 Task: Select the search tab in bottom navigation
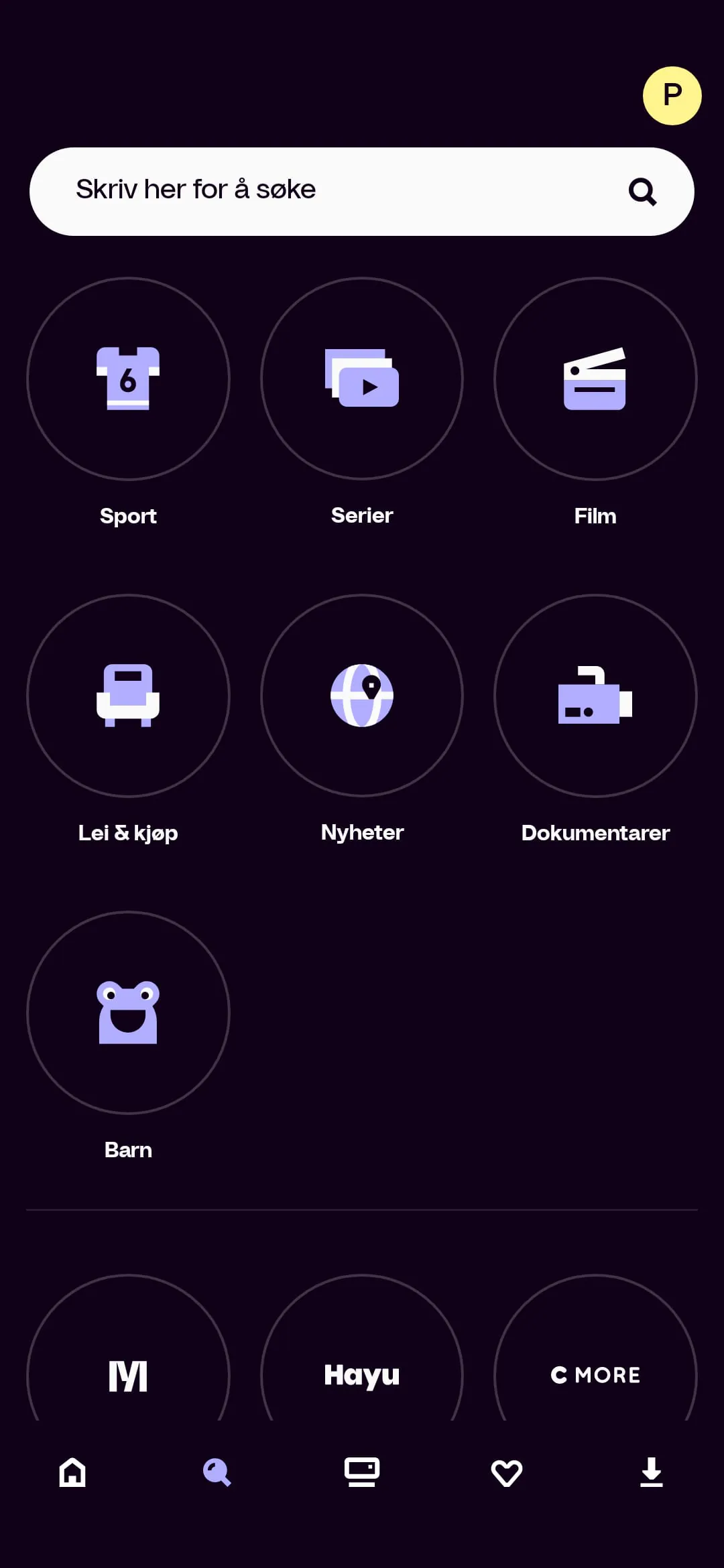(217, 1472)
